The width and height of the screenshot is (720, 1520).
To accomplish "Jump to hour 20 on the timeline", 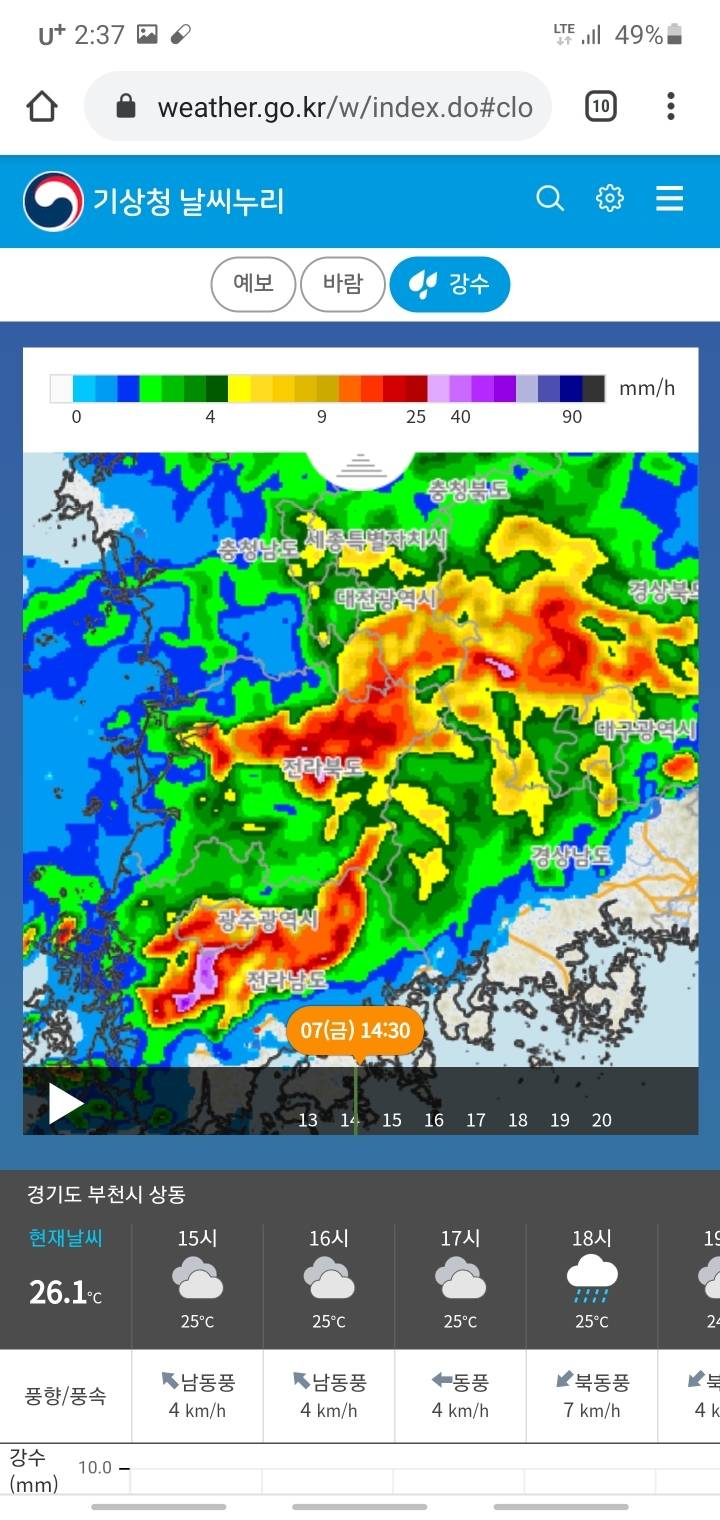I will click(601, 1120).
